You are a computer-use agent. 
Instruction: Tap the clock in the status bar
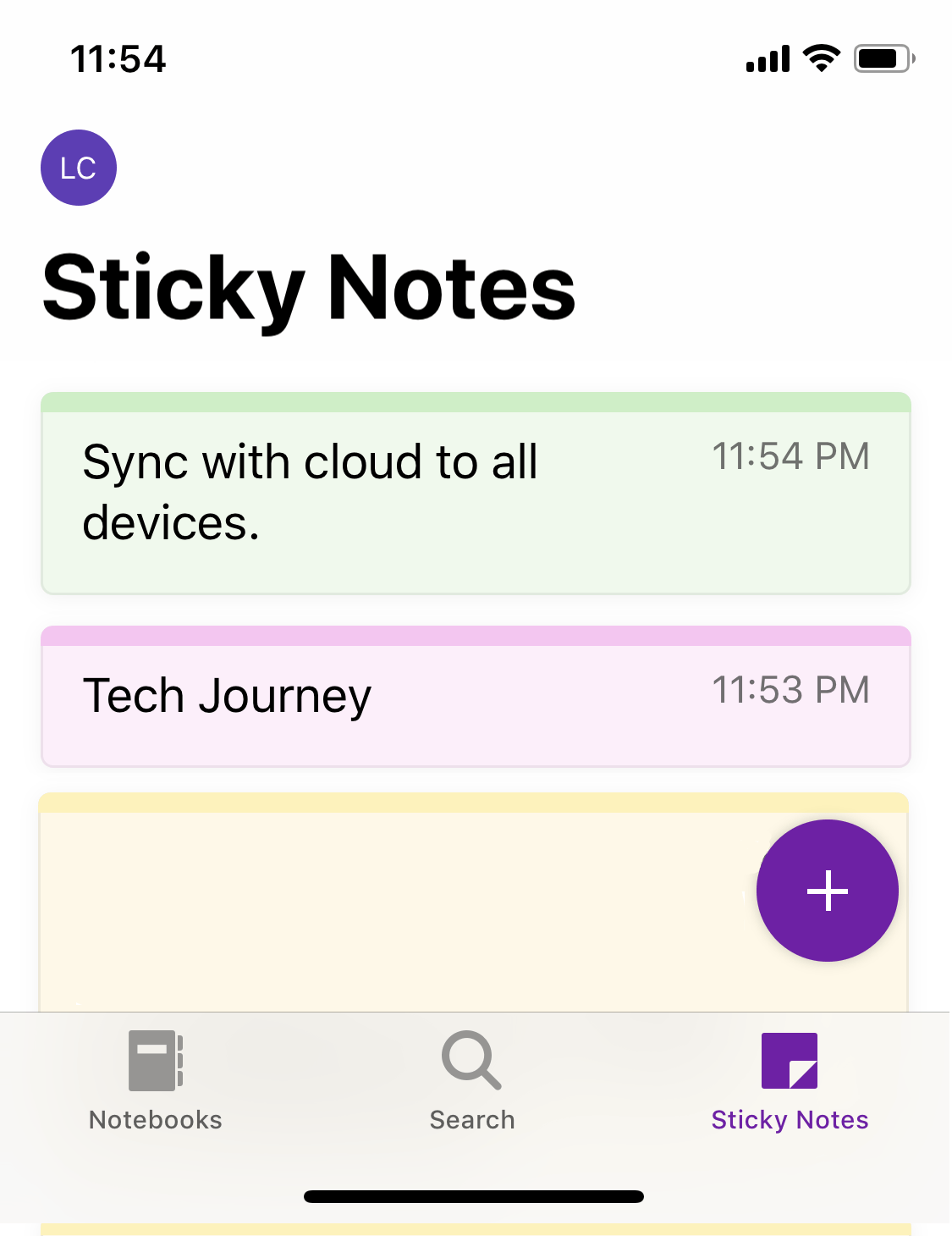click(118, 58)
